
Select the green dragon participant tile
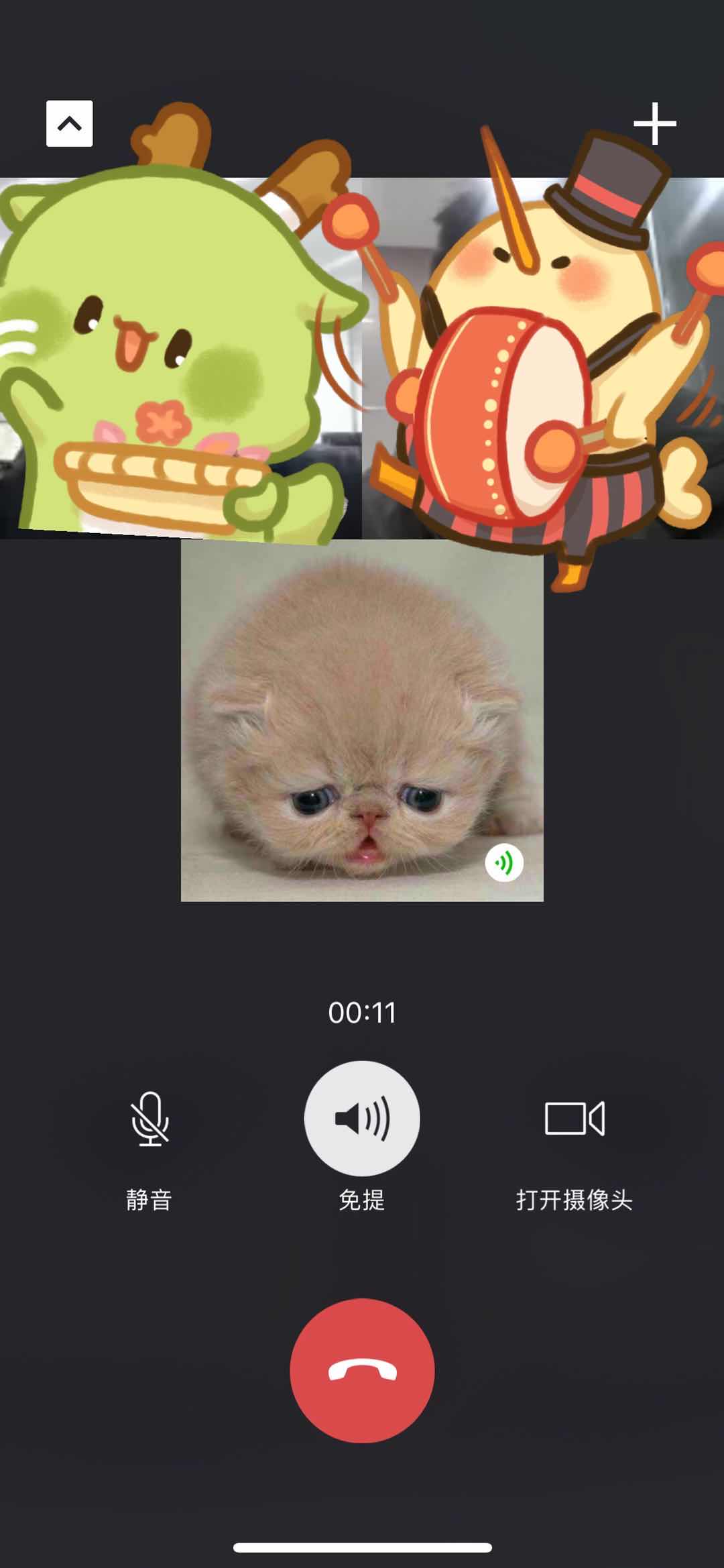180,358
